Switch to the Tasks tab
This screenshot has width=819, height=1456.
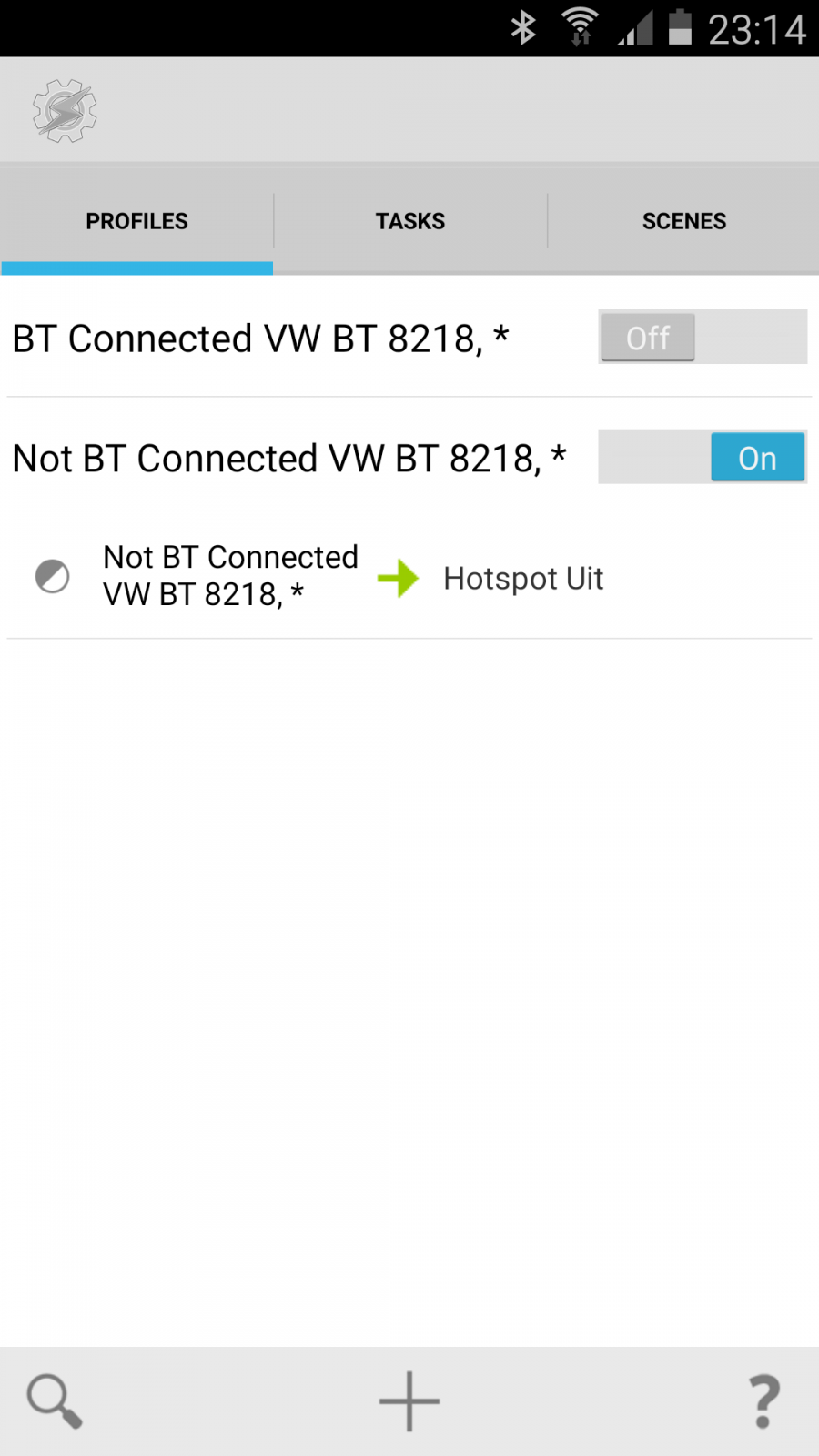410,221
